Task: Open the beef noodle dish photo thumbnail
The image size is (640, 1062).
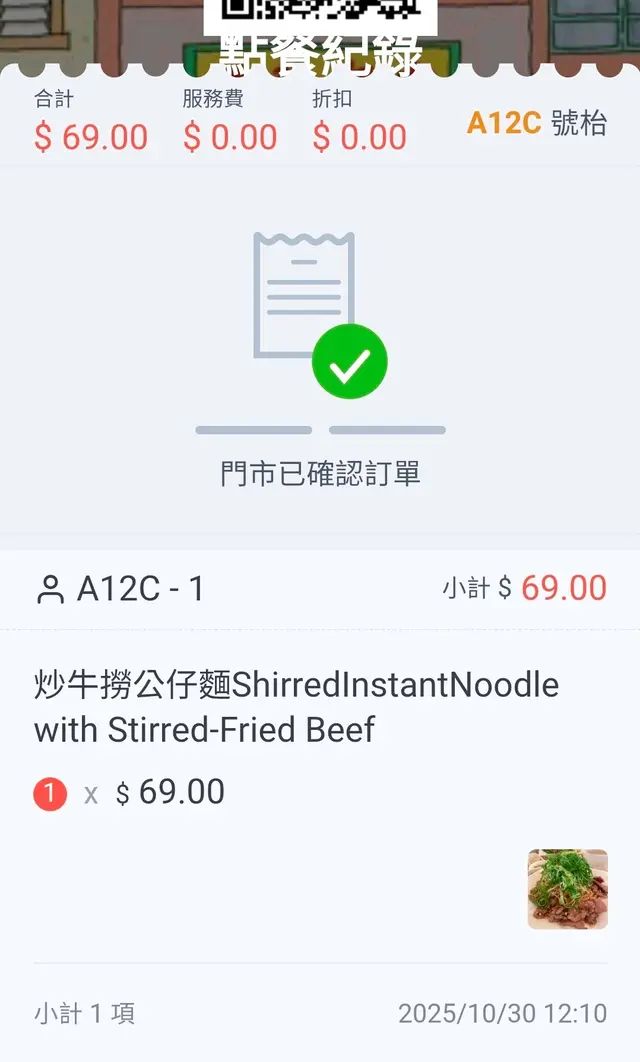Action: (x=567, y=889)
